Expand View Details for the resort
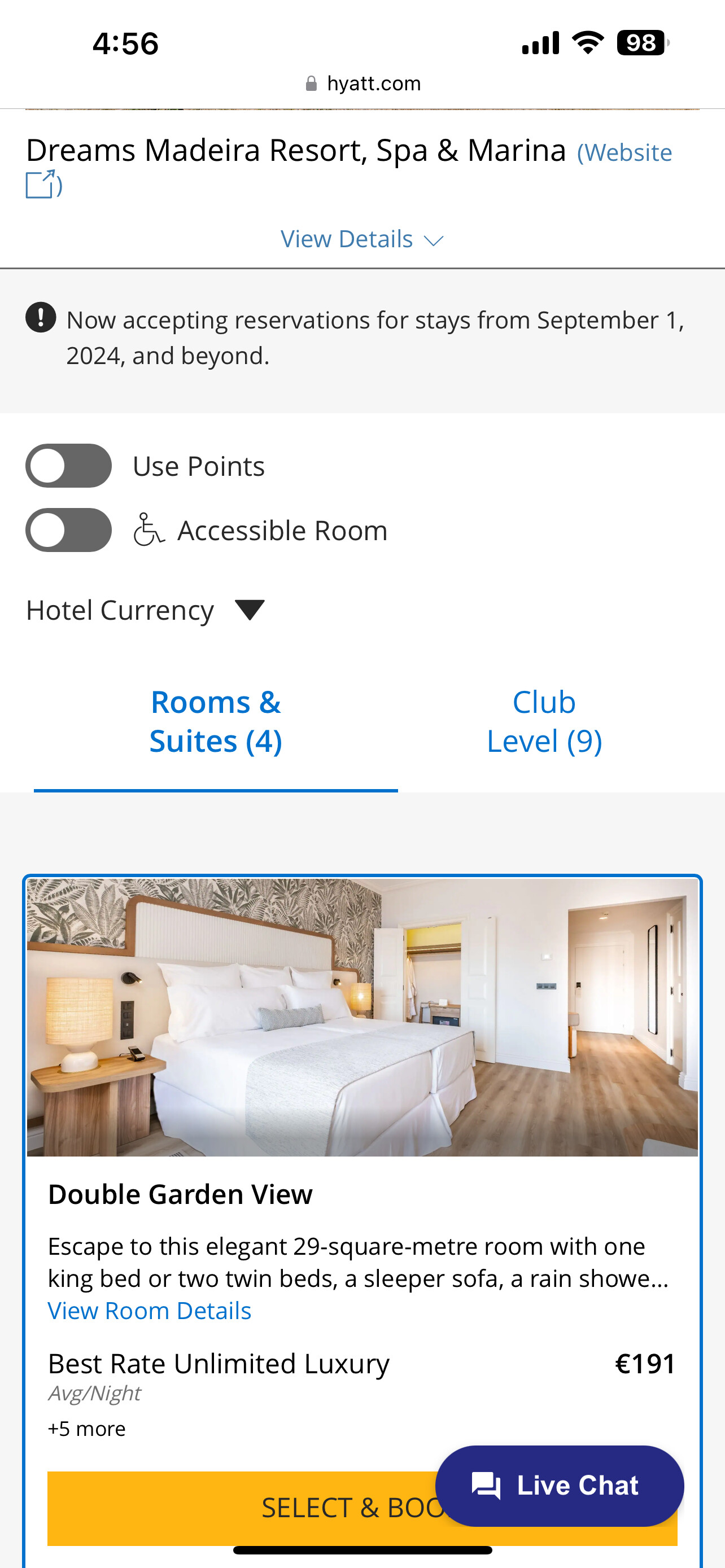The height and width of the screenshot is (1568, 725). coord(361,239)
